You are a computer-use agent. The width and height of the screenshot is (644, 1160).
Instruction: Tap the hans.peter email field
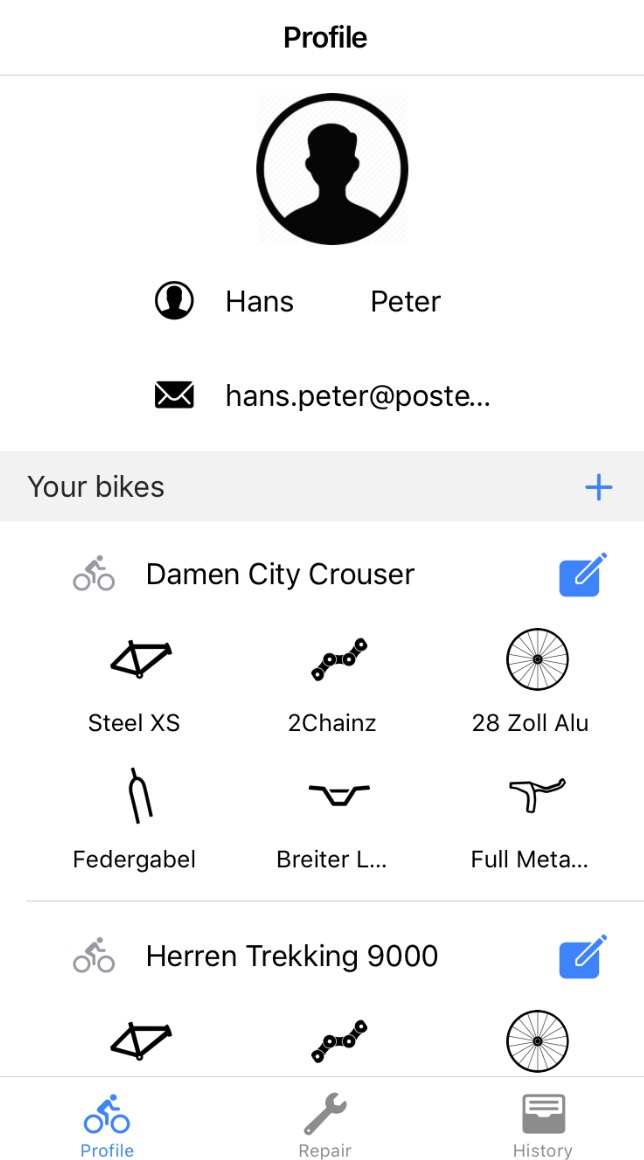click(358, 397)
